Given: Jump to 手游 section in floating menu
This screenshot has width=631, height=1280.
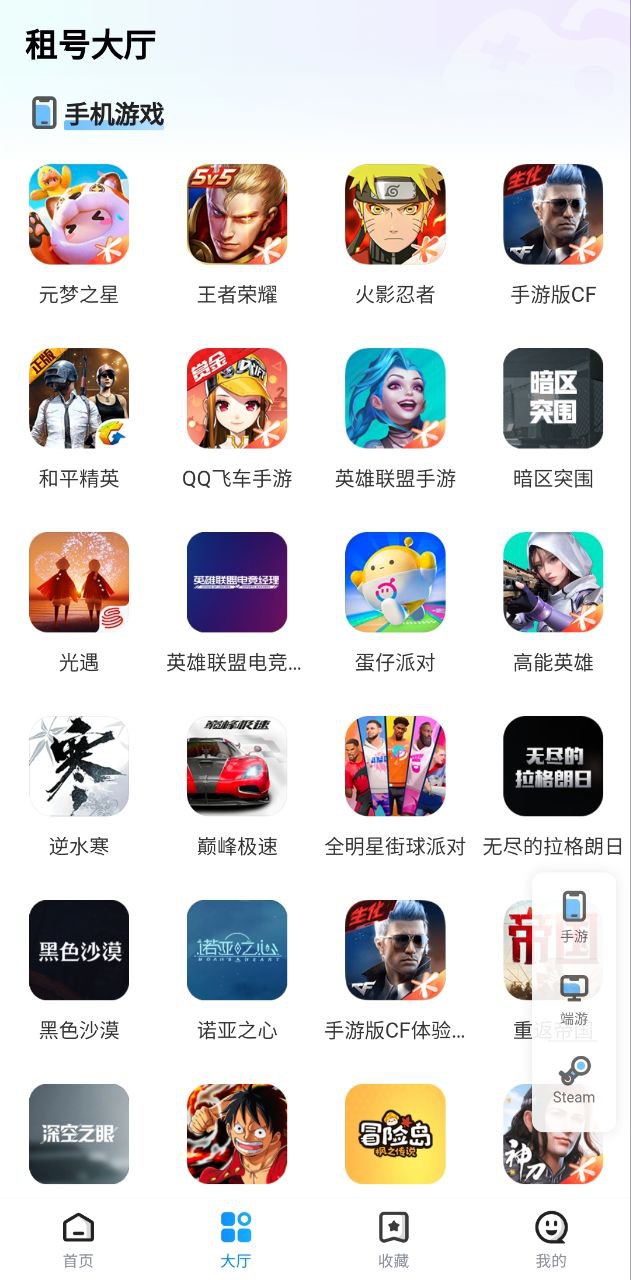Looking at the screenshot, I should (573, 917).
